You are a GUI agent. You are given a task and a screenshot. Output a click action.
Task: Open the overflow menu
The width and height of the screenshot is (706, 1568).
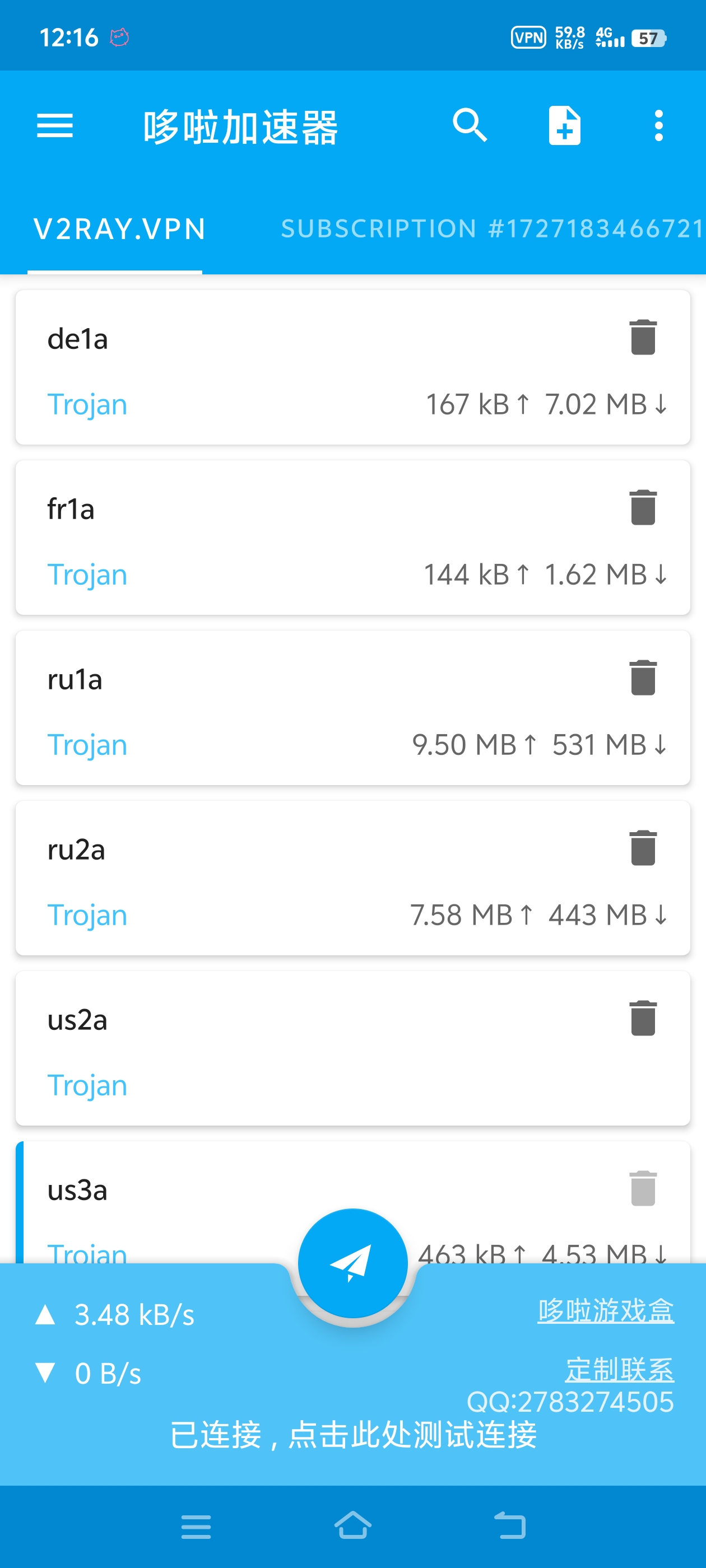pyautogui.click(x=658, y=126)
